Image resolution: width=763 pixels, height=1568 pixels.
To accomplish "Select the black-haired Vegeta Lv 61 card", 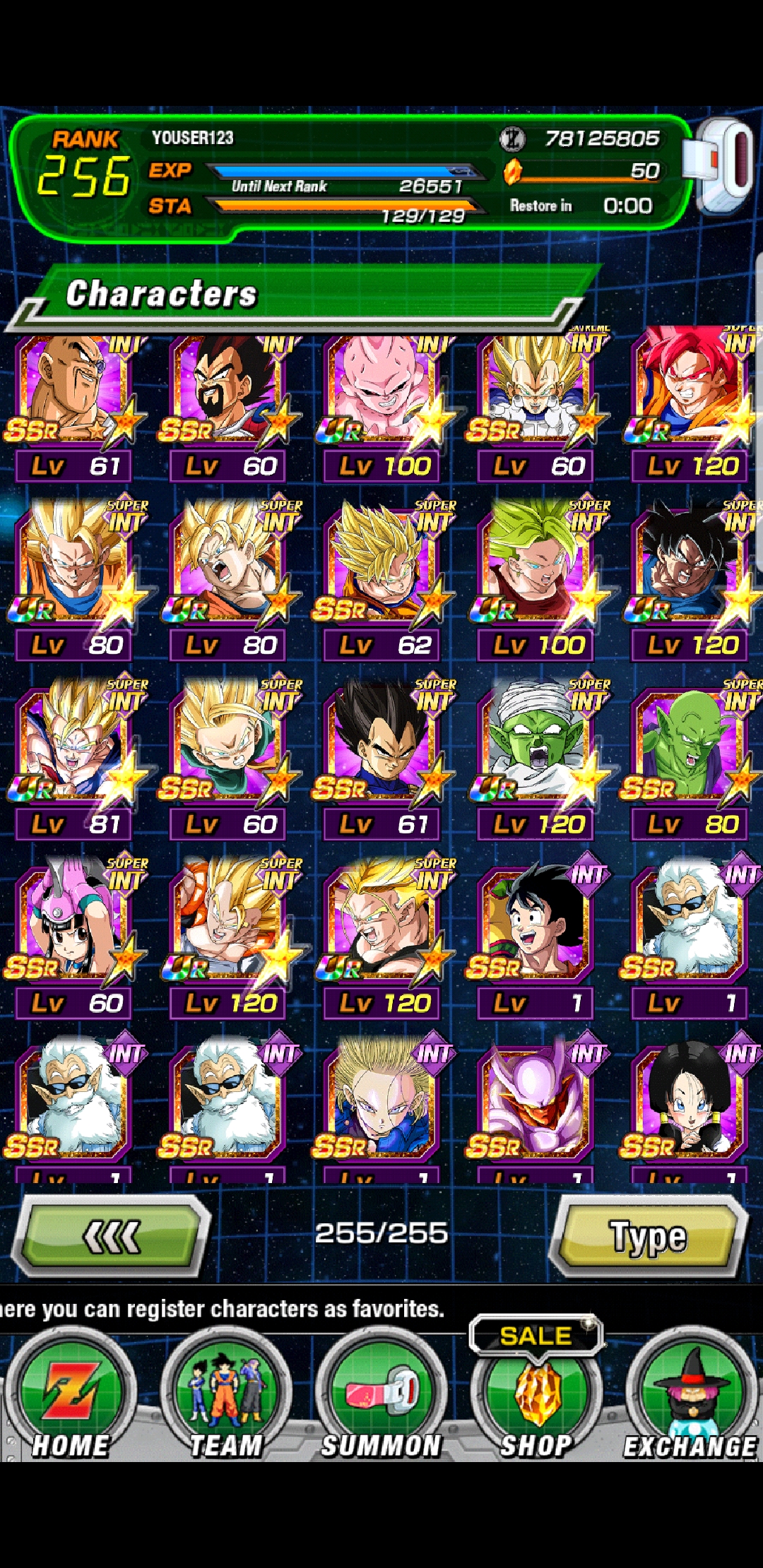I will tap(381, 759).
